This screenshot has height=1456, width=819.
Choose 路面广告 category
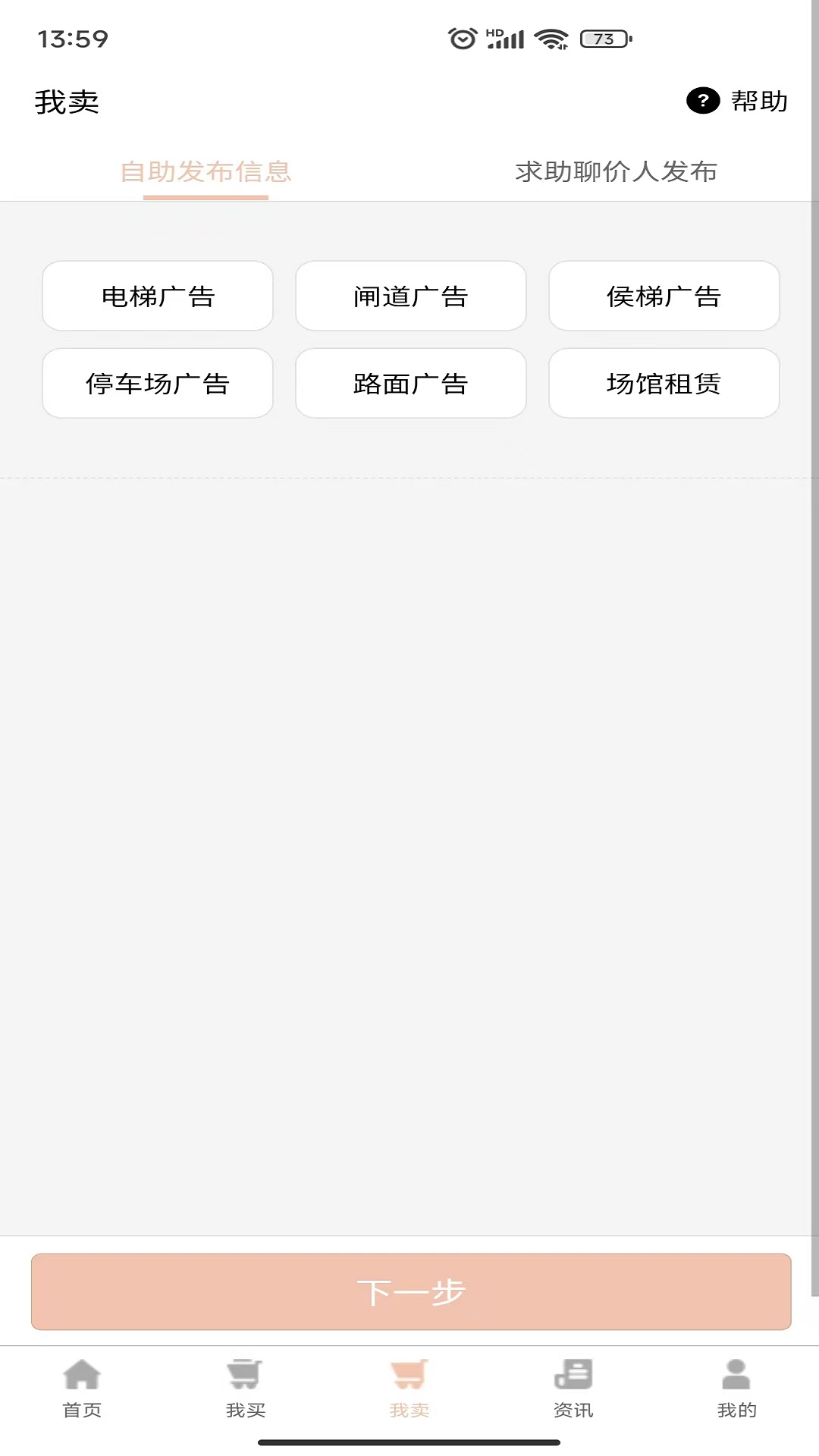pos(410,384)
